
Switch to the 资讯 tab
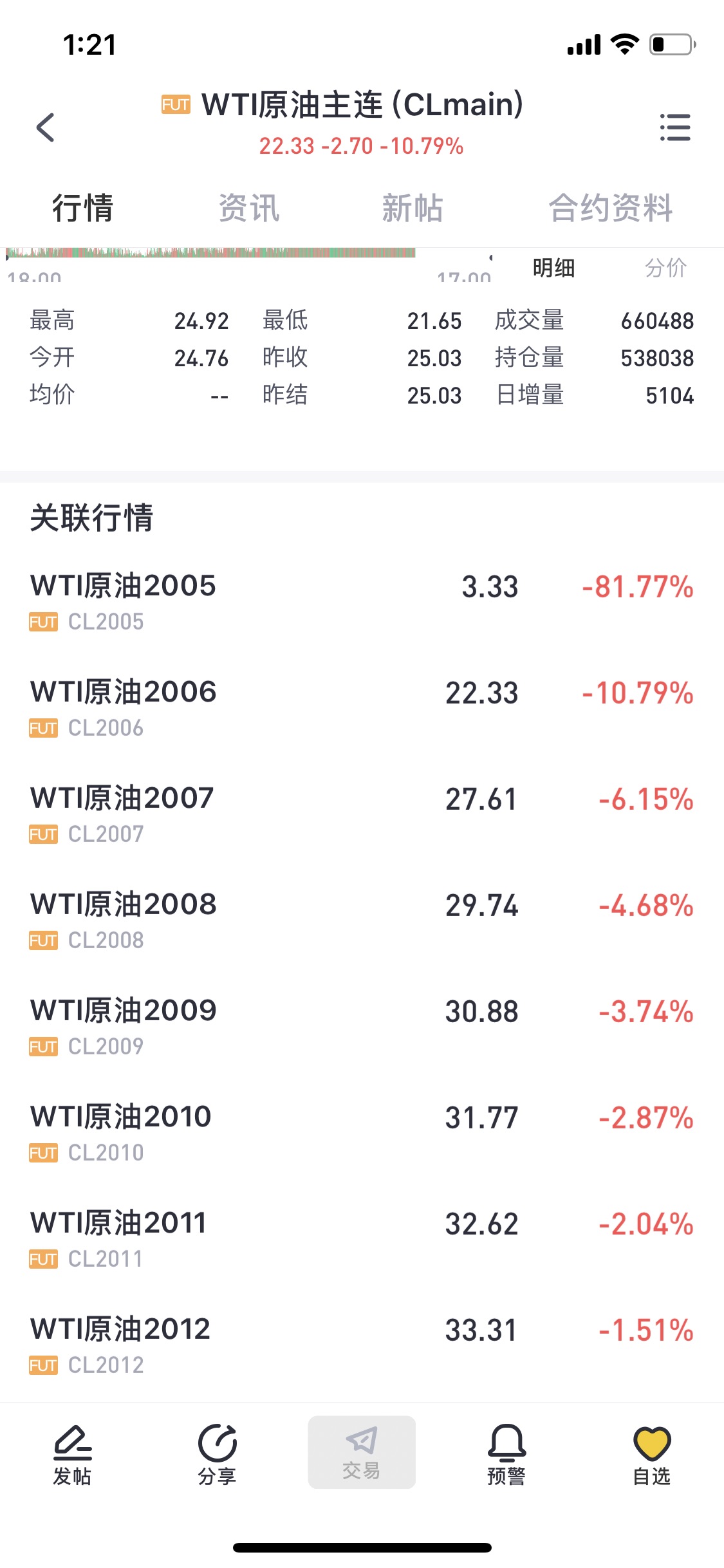tap(249, 208)
